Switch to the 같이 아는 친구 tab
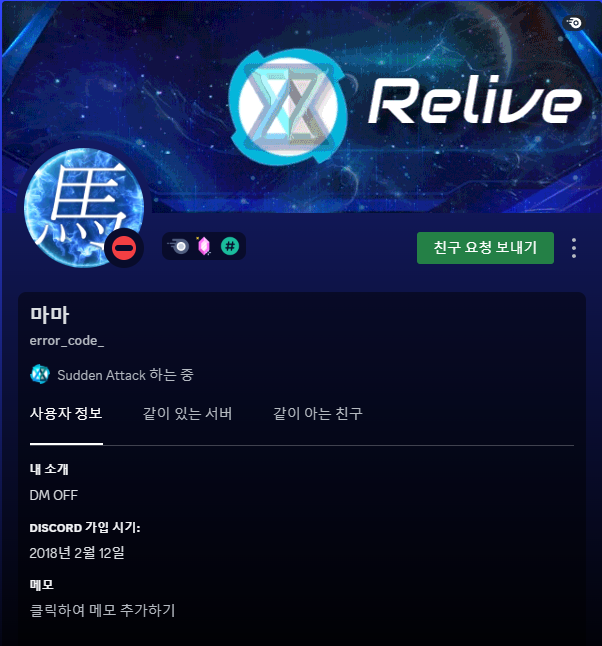Viewport: 602px width, 646px height. (318, 413)
